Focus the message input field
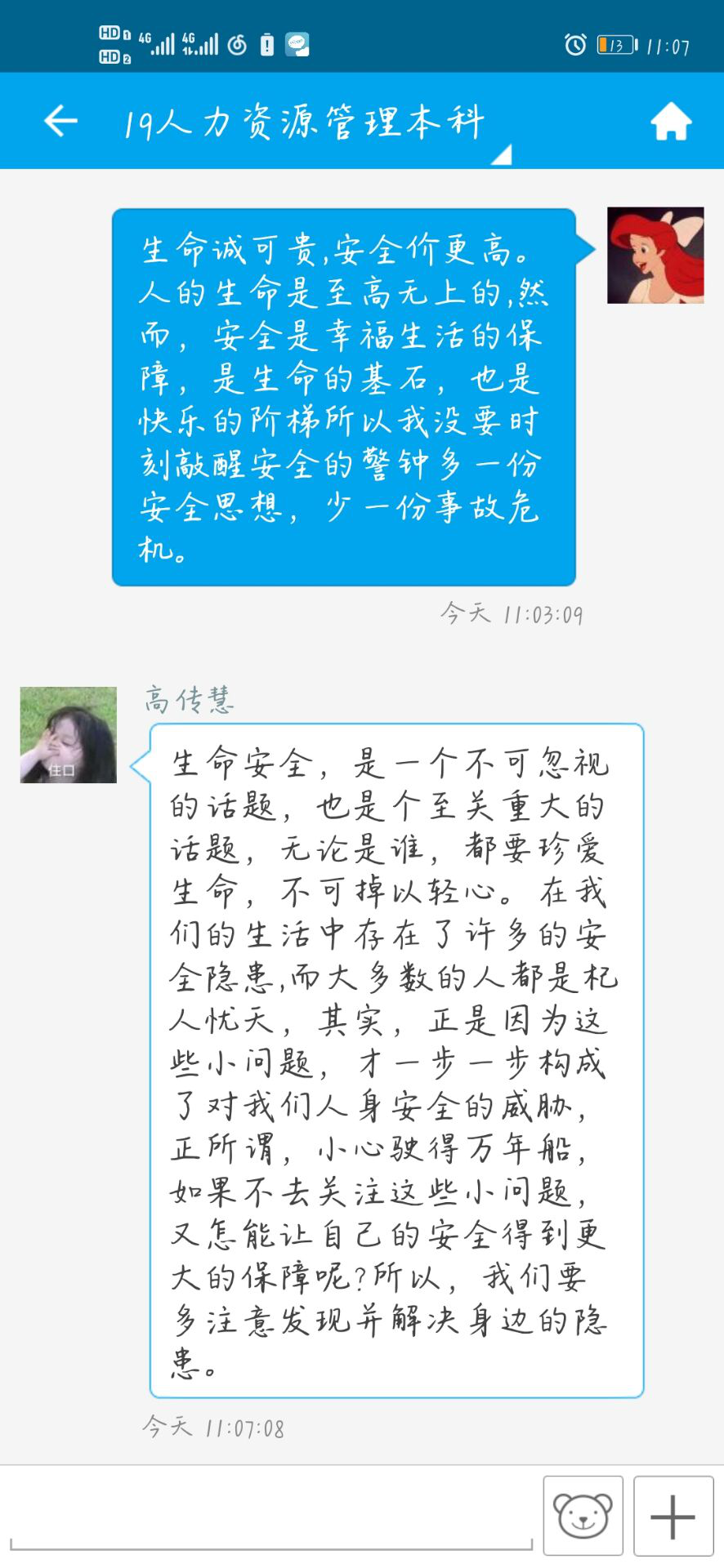Image resolution: width=724 pixels, height=1568 pixels. click(x=270, y=1519)
